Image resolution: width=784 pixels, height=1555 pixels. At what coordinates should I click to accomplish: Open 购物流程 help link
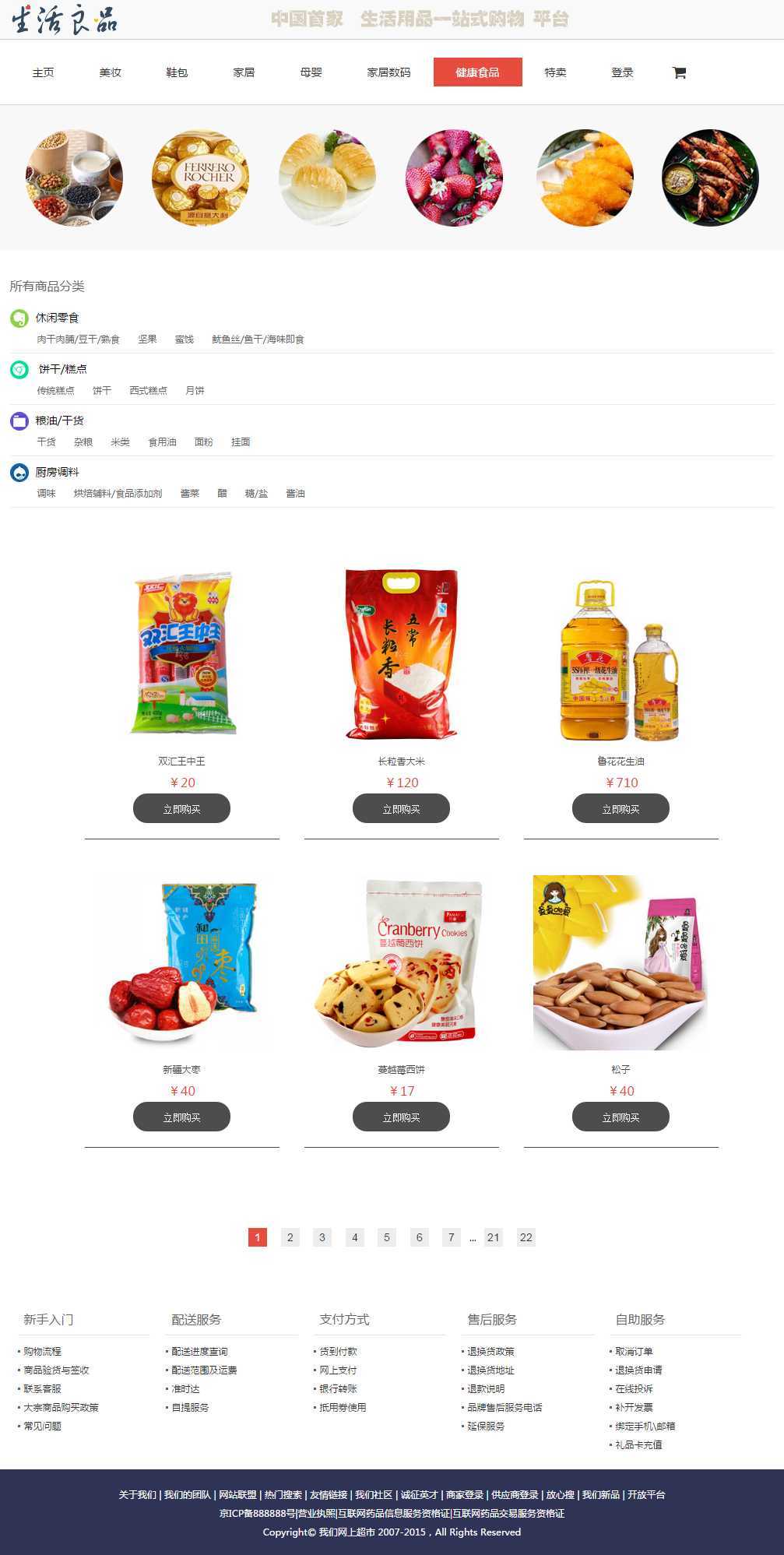42,1352
